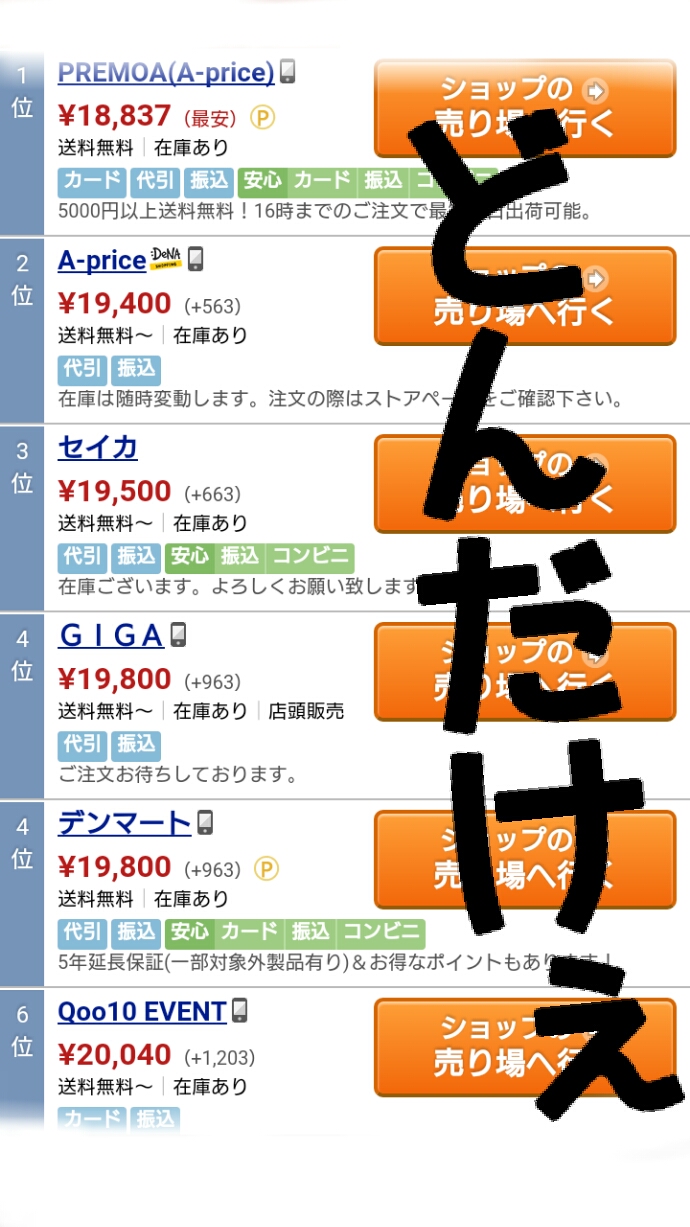Go to PREMOA's shop sales page button

tap(525, 107)
